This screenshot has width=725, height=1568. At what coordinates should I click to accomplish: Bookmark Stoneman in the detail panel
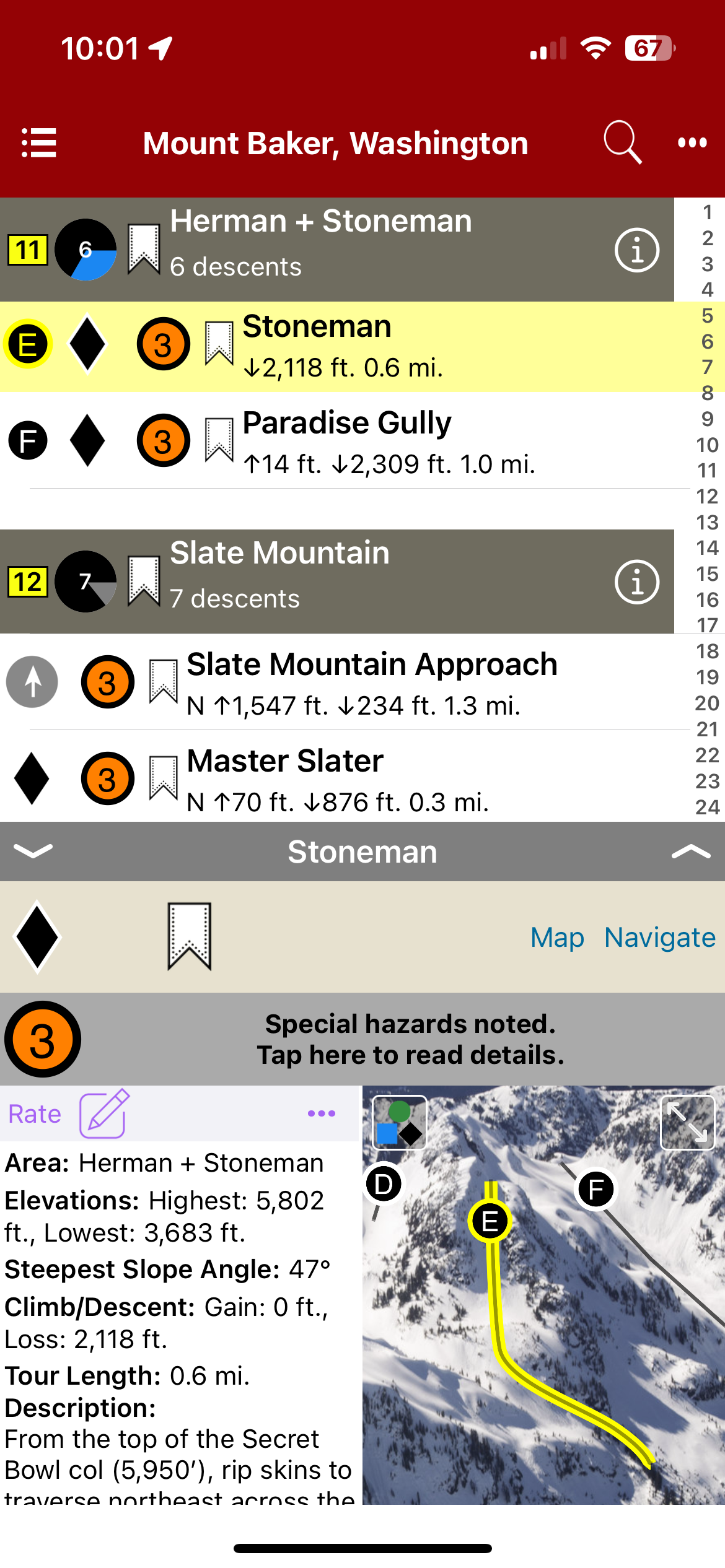(x=190, y=936)
